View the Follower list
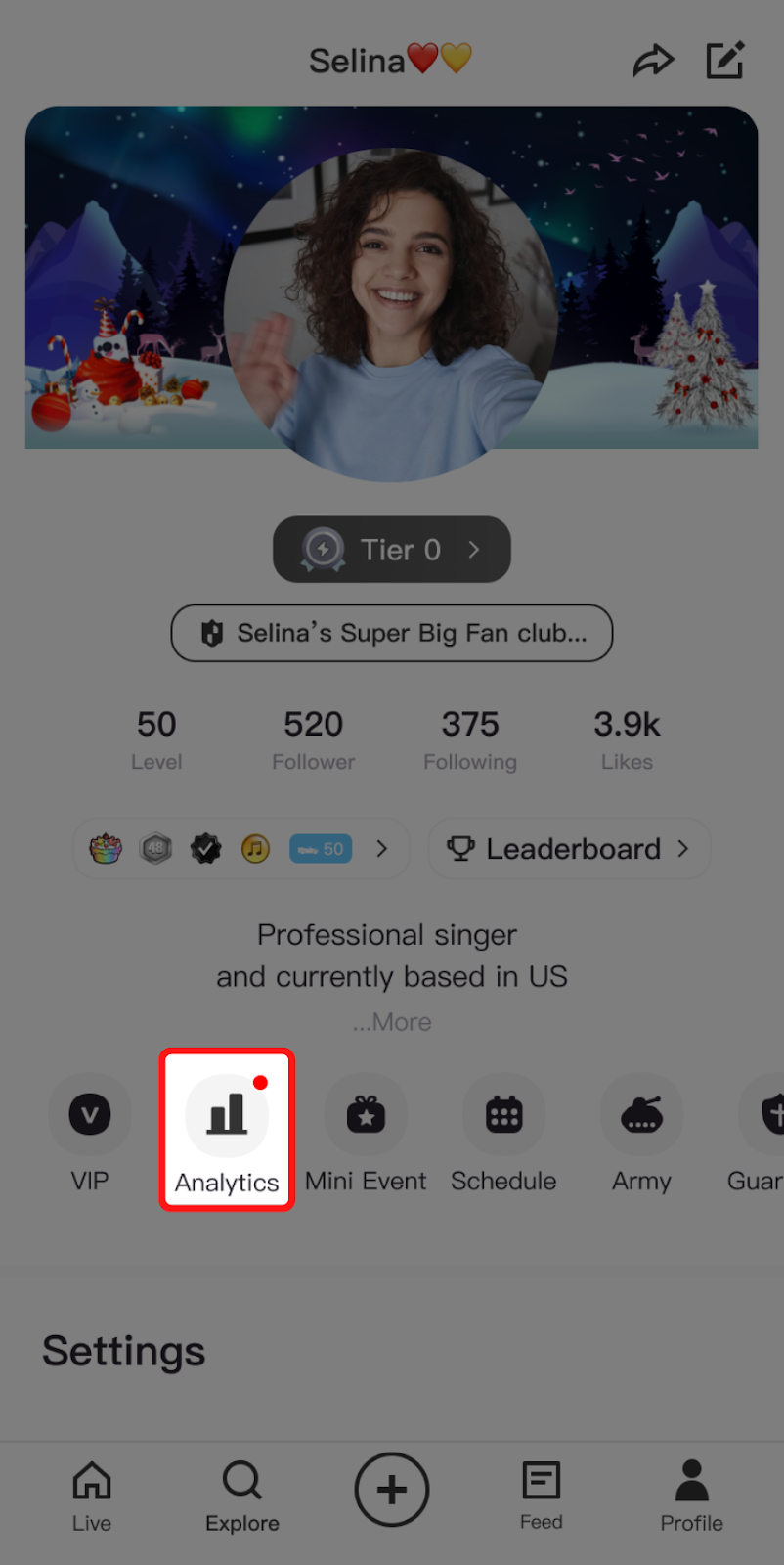This screenshot has width=784, height=1565. 313,738
